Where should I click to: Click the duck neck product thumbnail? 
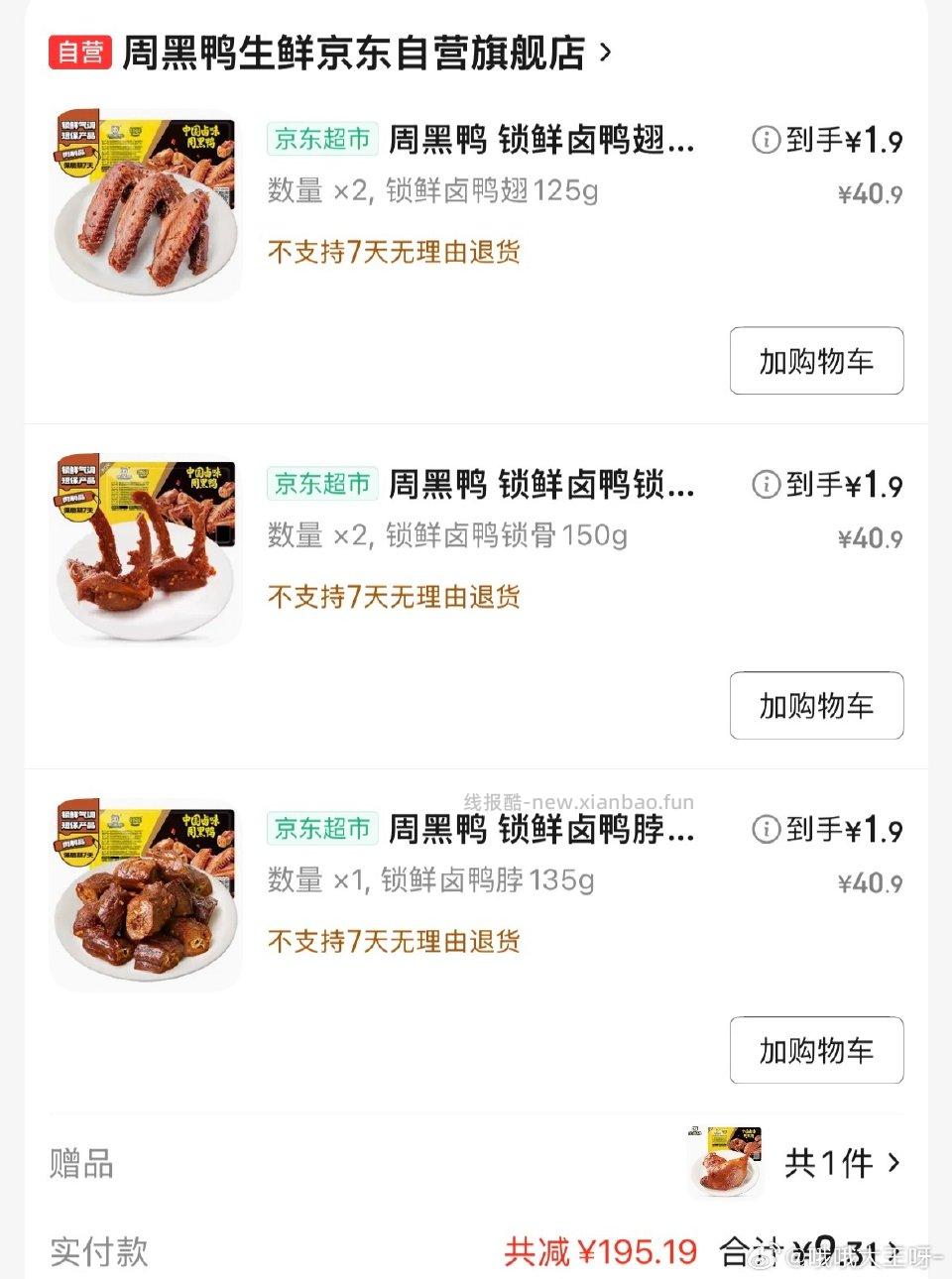point(146,891)
